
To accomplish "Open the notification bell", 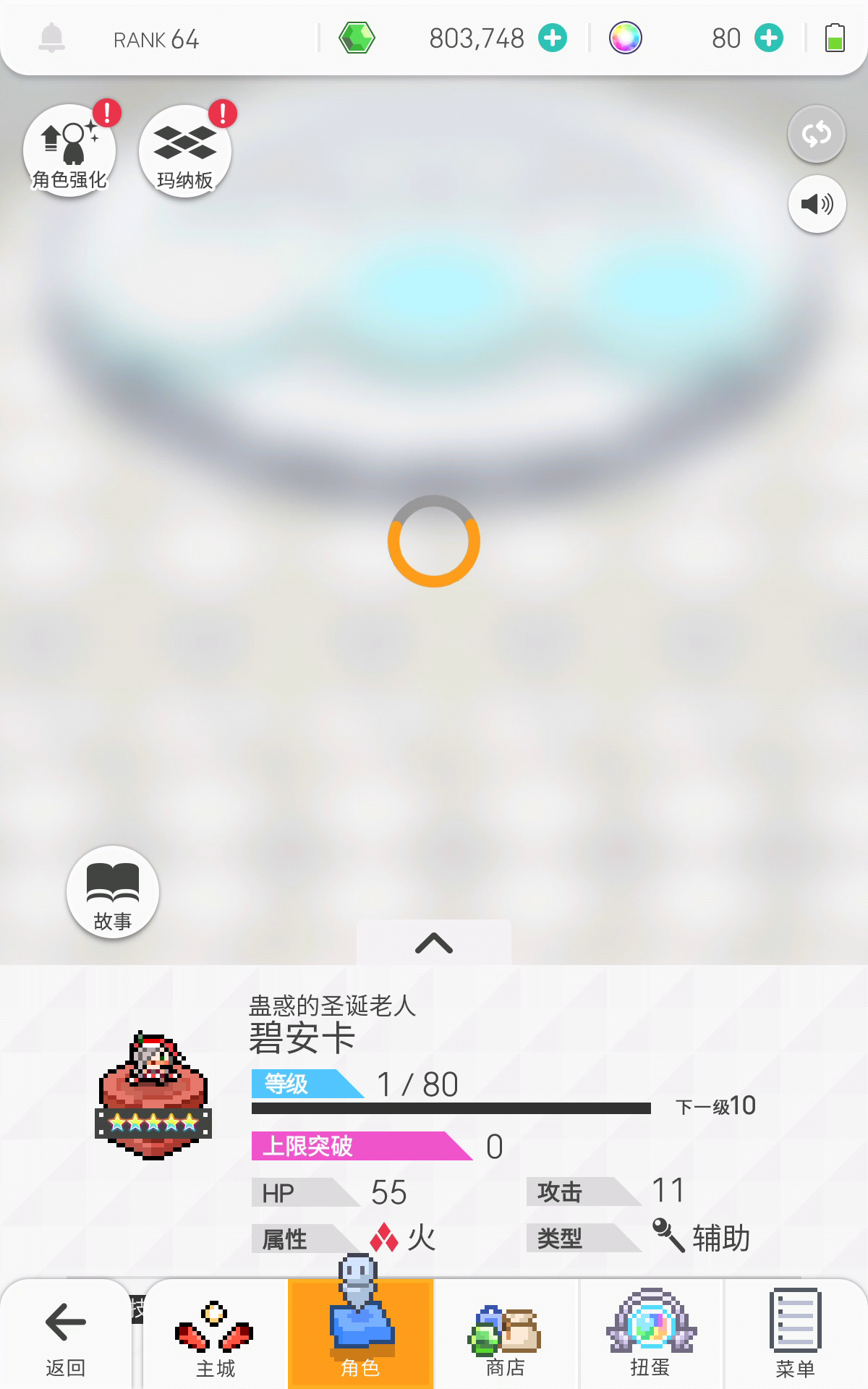I will pyautogui.click(x=51, y=38).
